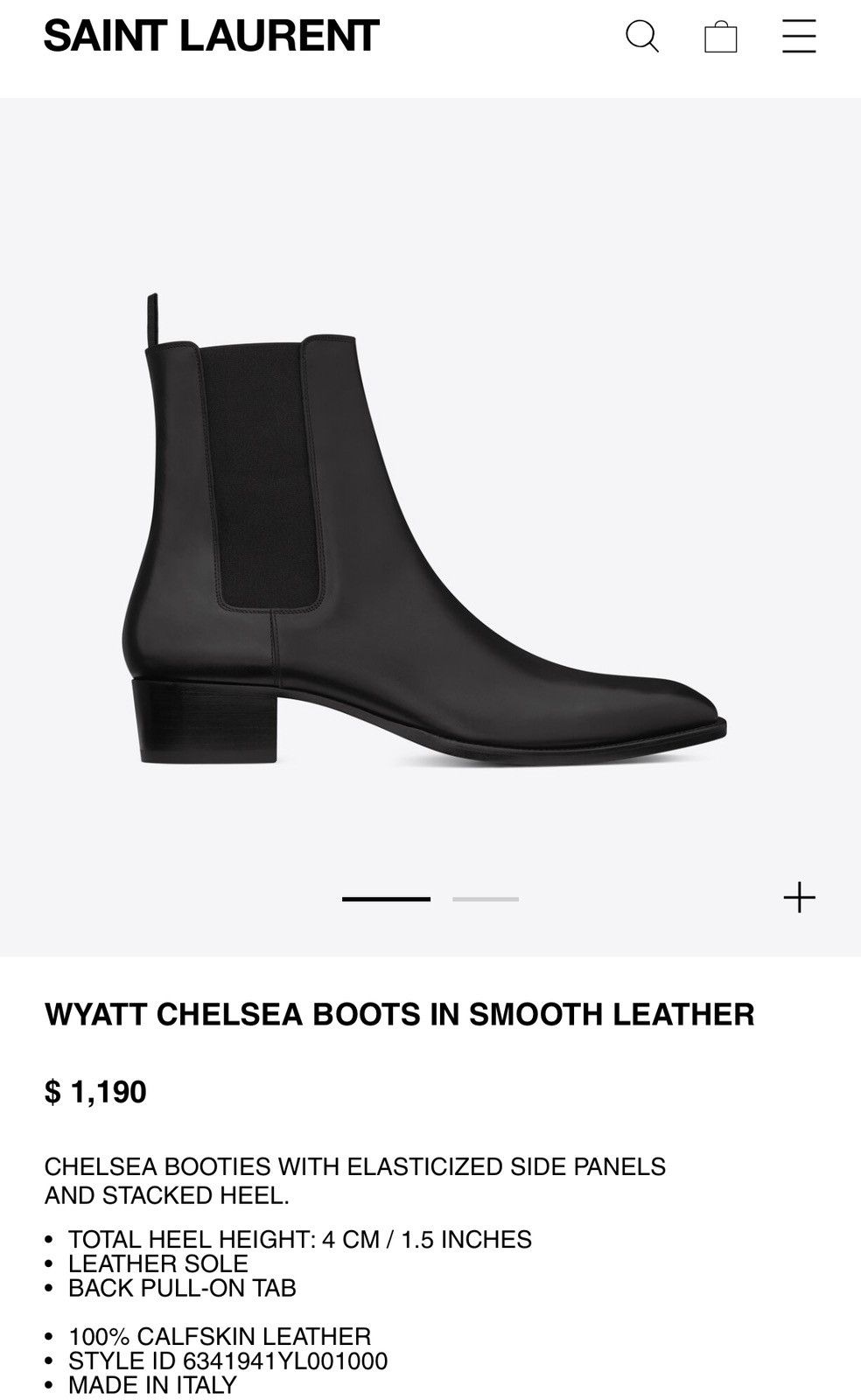Open the search magnifier icon
This screenshot has height=1400, width=861.
(642, 37)
